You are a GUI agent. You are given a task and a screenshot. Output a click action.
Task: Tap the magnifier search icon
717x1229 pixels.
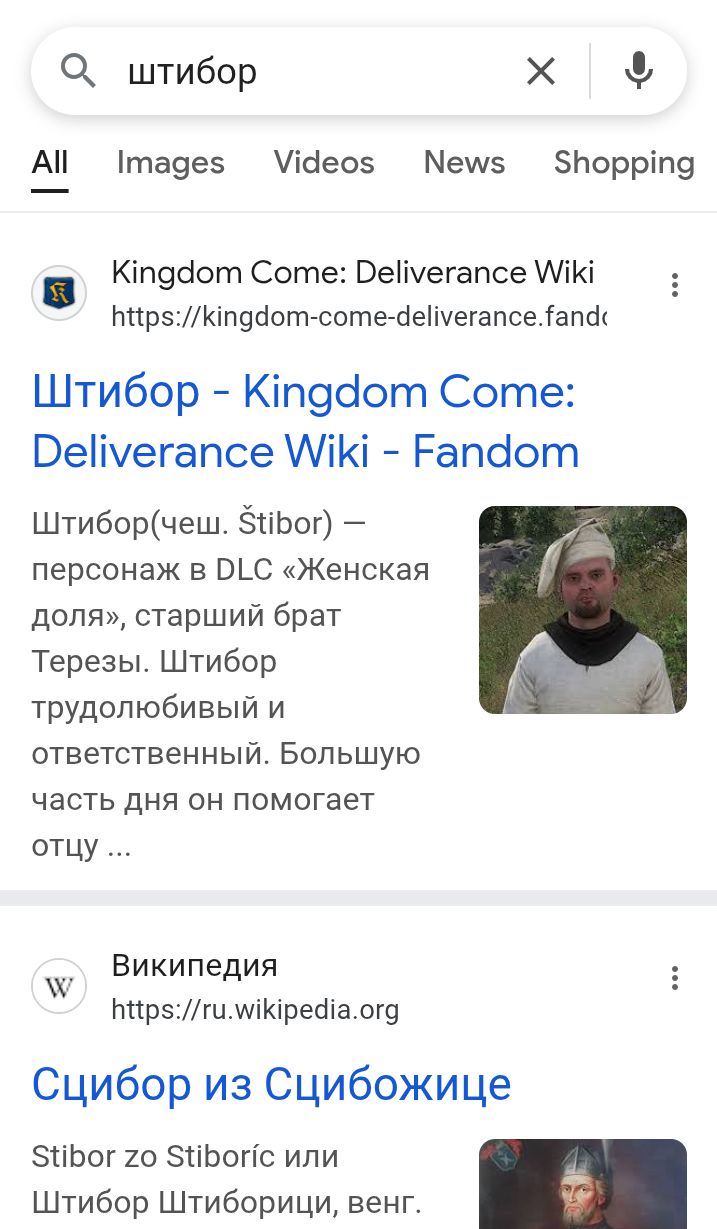click(x=78, y=71)
